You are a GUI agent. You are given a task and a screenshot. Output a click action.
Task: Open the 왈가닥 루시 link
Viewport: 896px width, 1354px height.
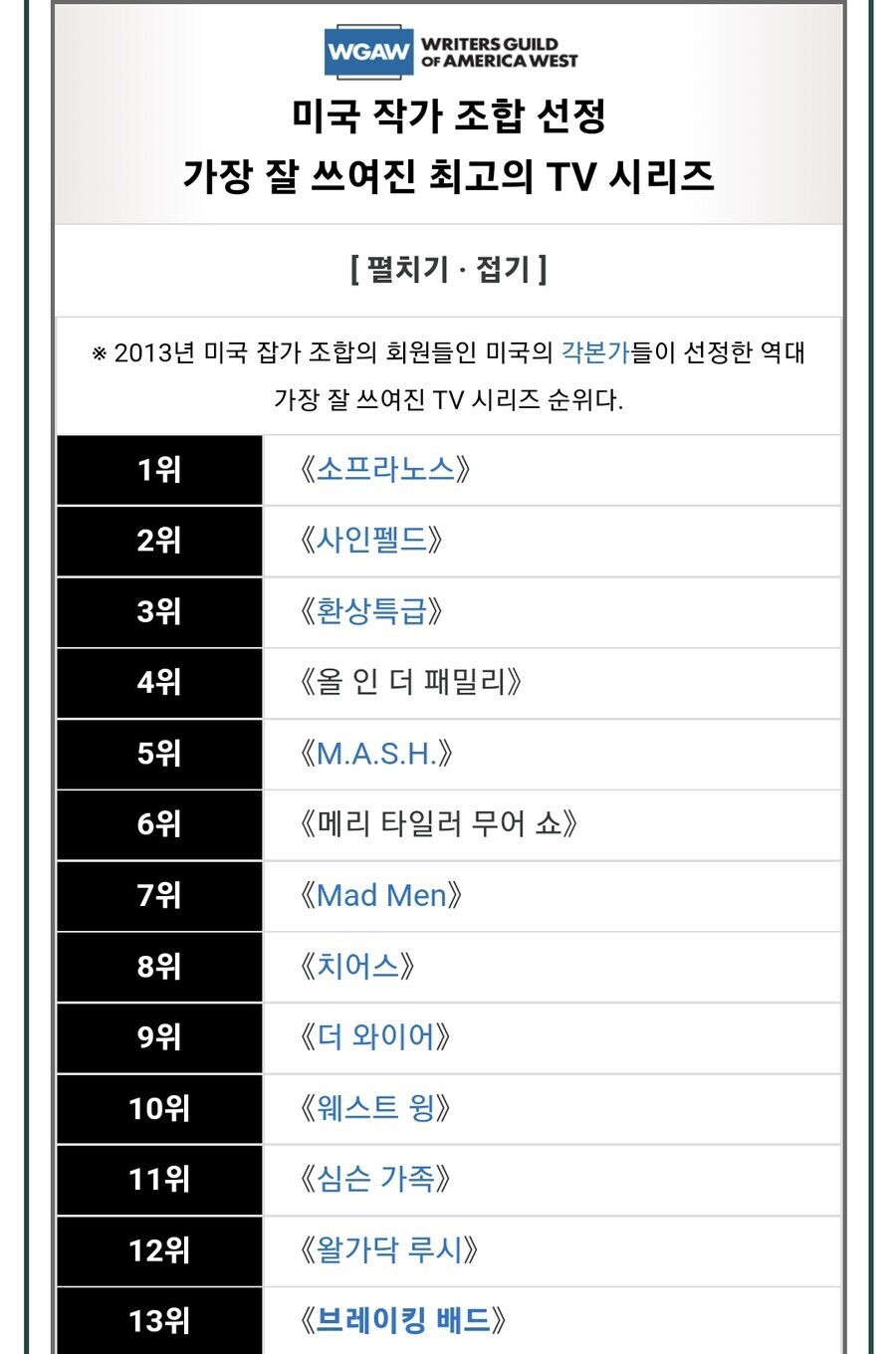tap(389, 1249)
